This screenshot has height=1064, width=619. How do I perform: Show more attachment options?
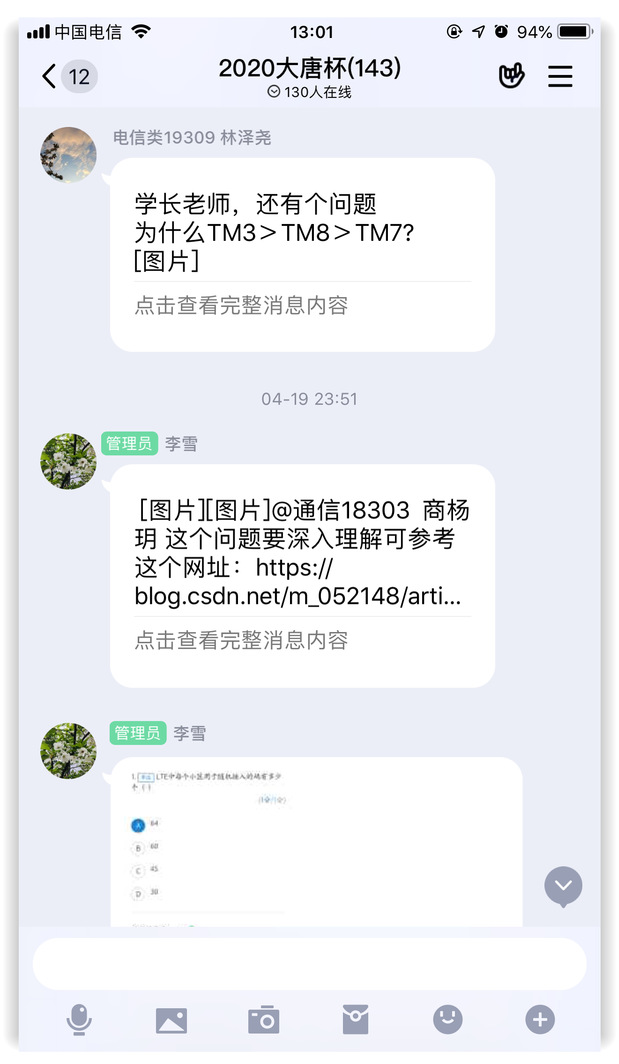tap(539, 1020)
